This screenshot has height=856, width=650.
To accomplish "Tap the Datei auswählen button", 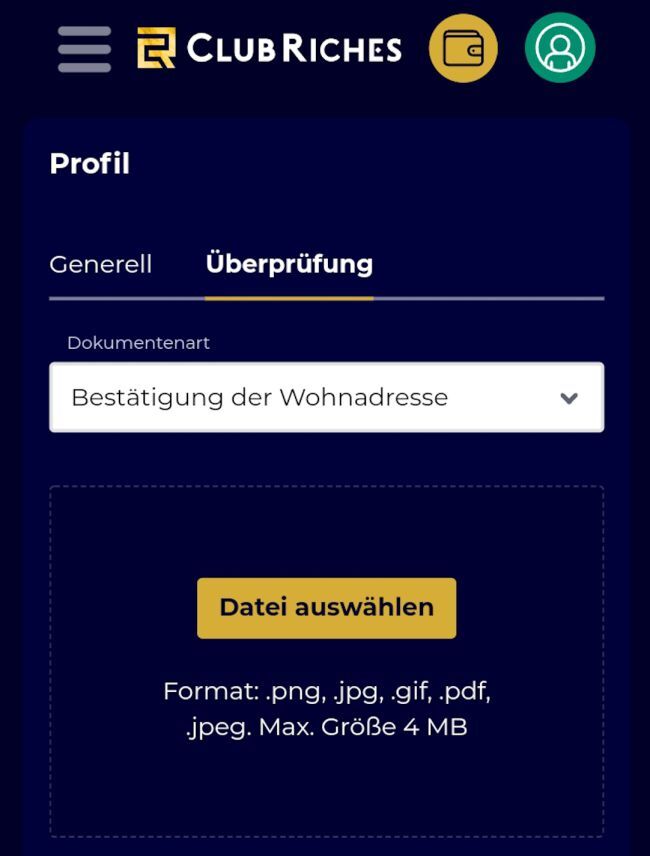I will pos(326,607).
